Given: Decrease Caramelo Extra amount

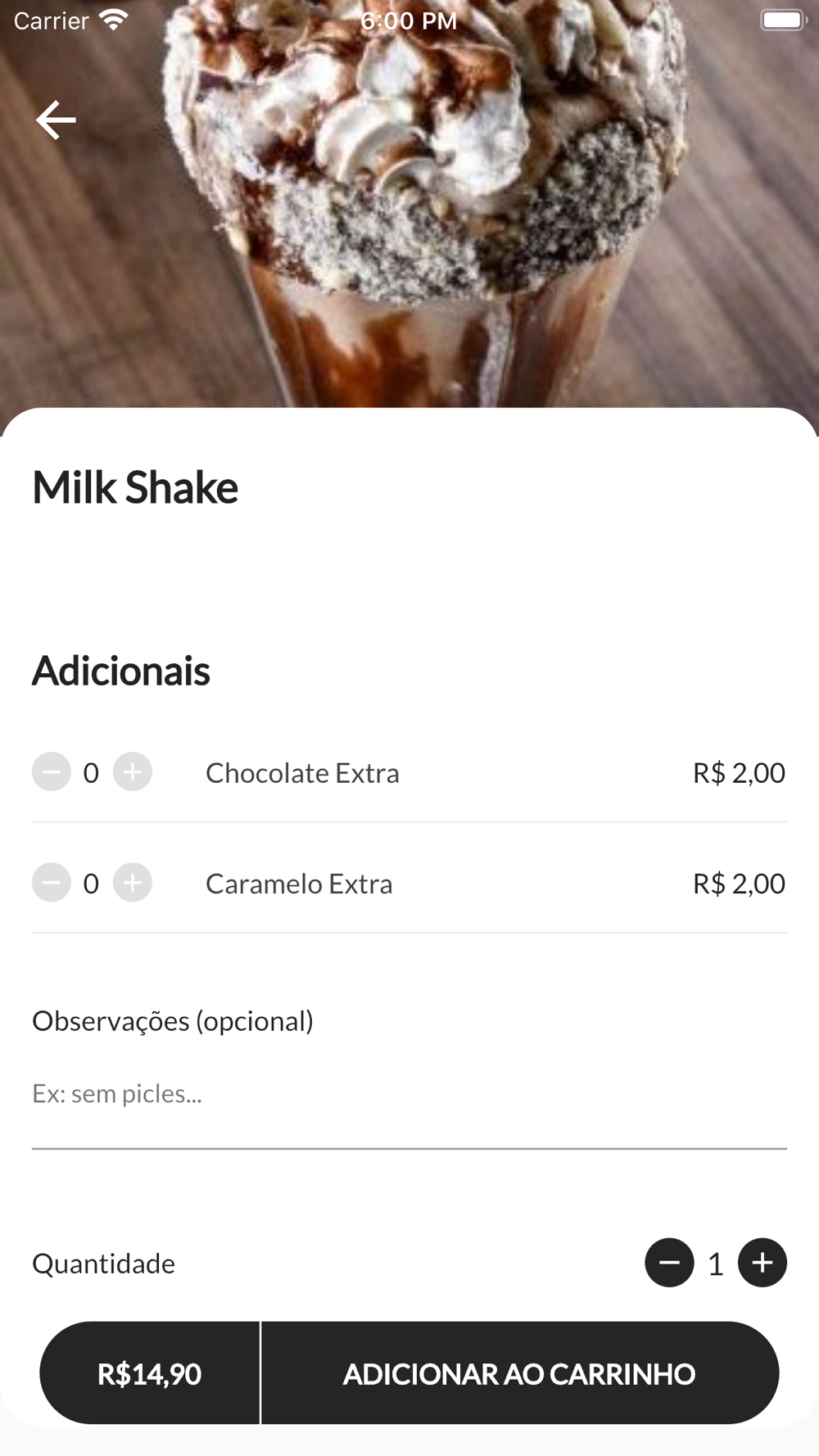Looking at the screenshot, I should click(x=52, y=884).
